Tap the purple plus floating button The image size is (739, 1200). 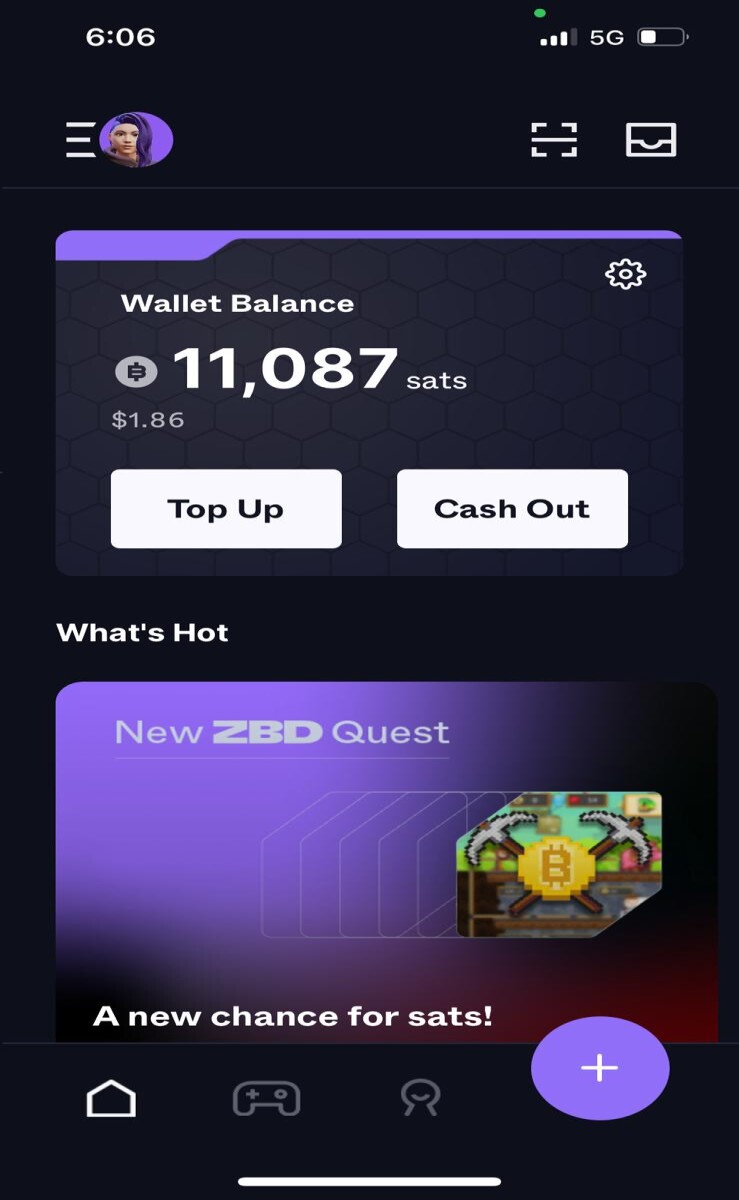600,1068
